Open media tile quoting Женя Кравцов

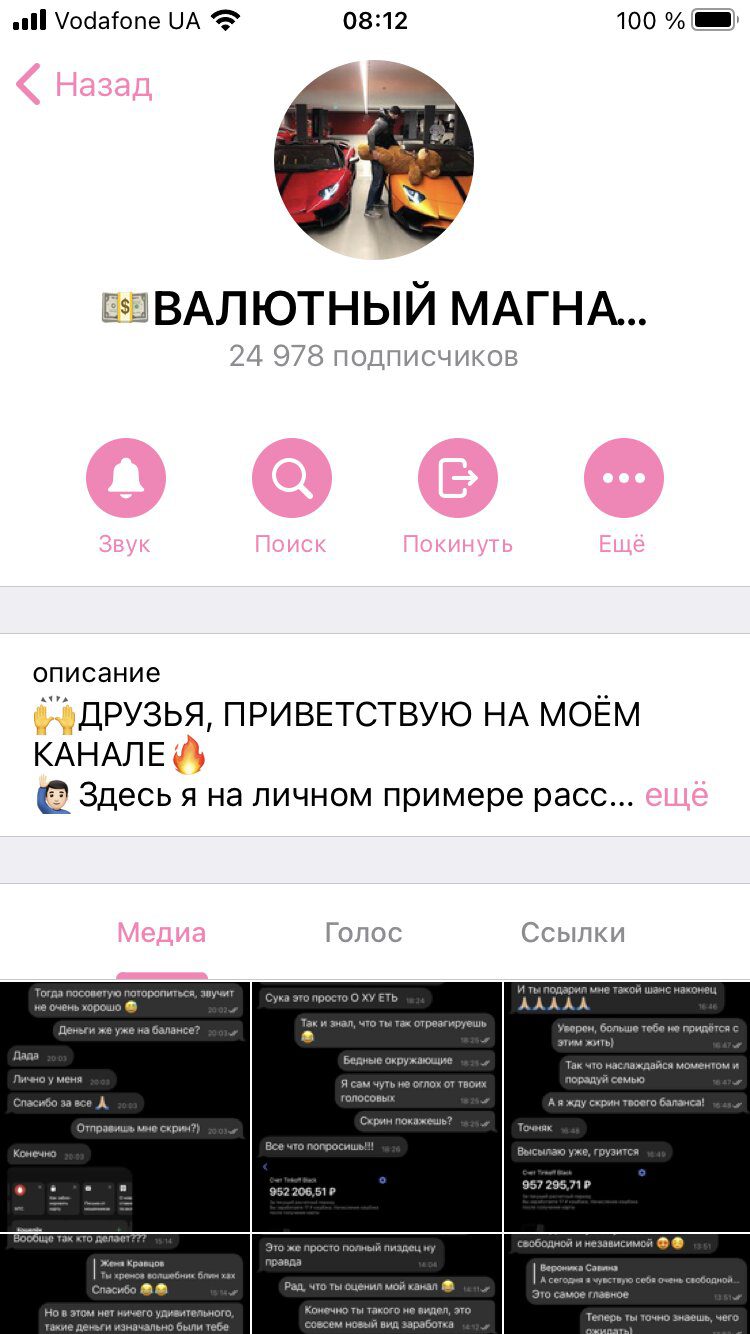tap(124, 1285)
